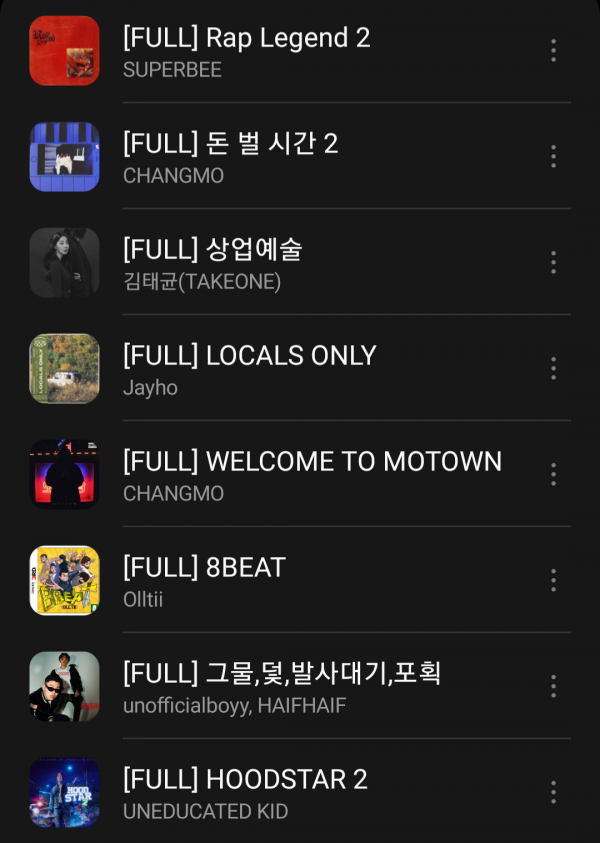
Task: Open more options for 그물,덫,발사대기,포획
Action: pyautogui.click(x=553, y=686)
